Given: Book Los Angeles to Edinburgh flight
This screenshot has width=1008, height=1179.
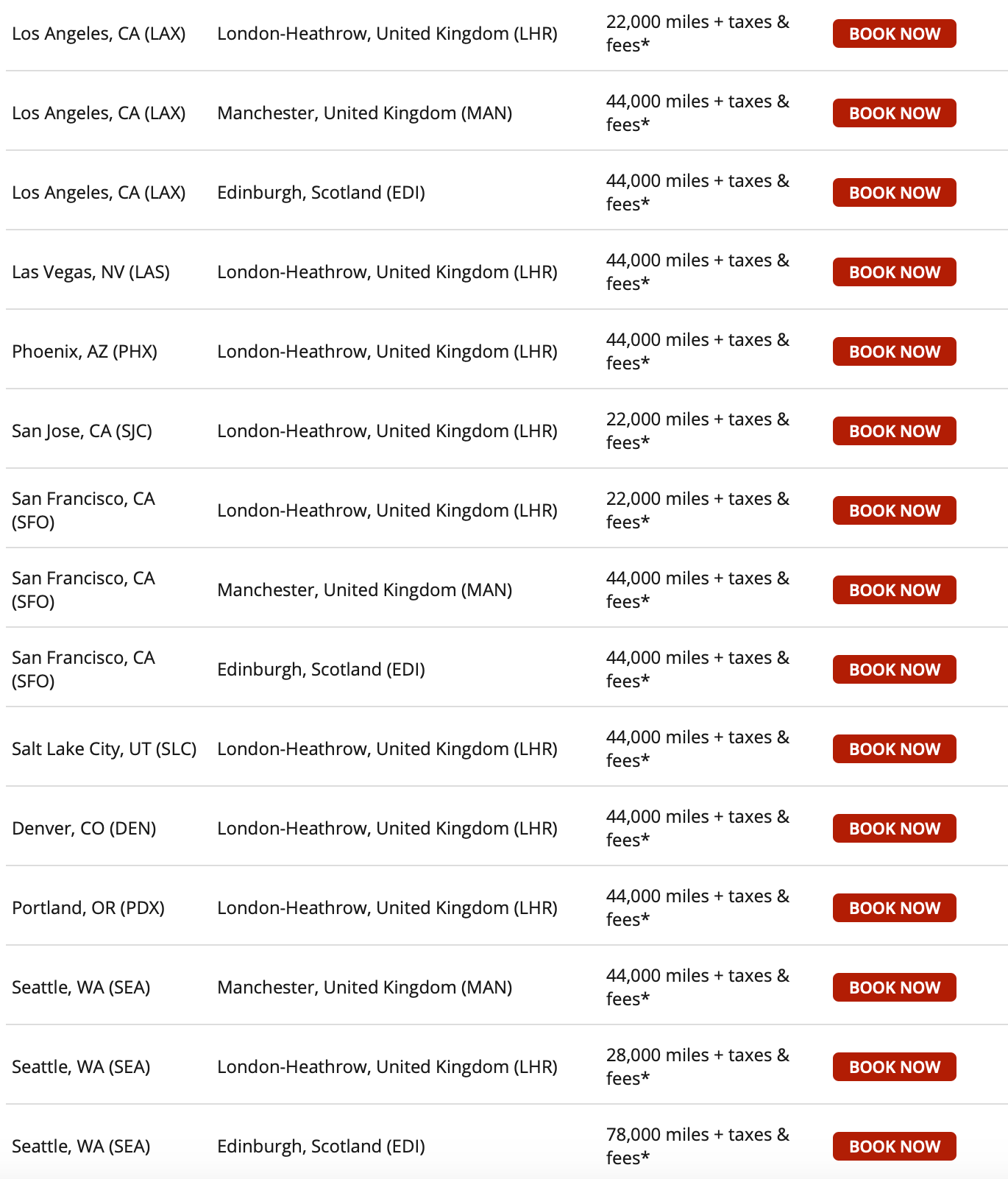Looking at the screenshot, I should pyautogui.click(x=894, y=193).
